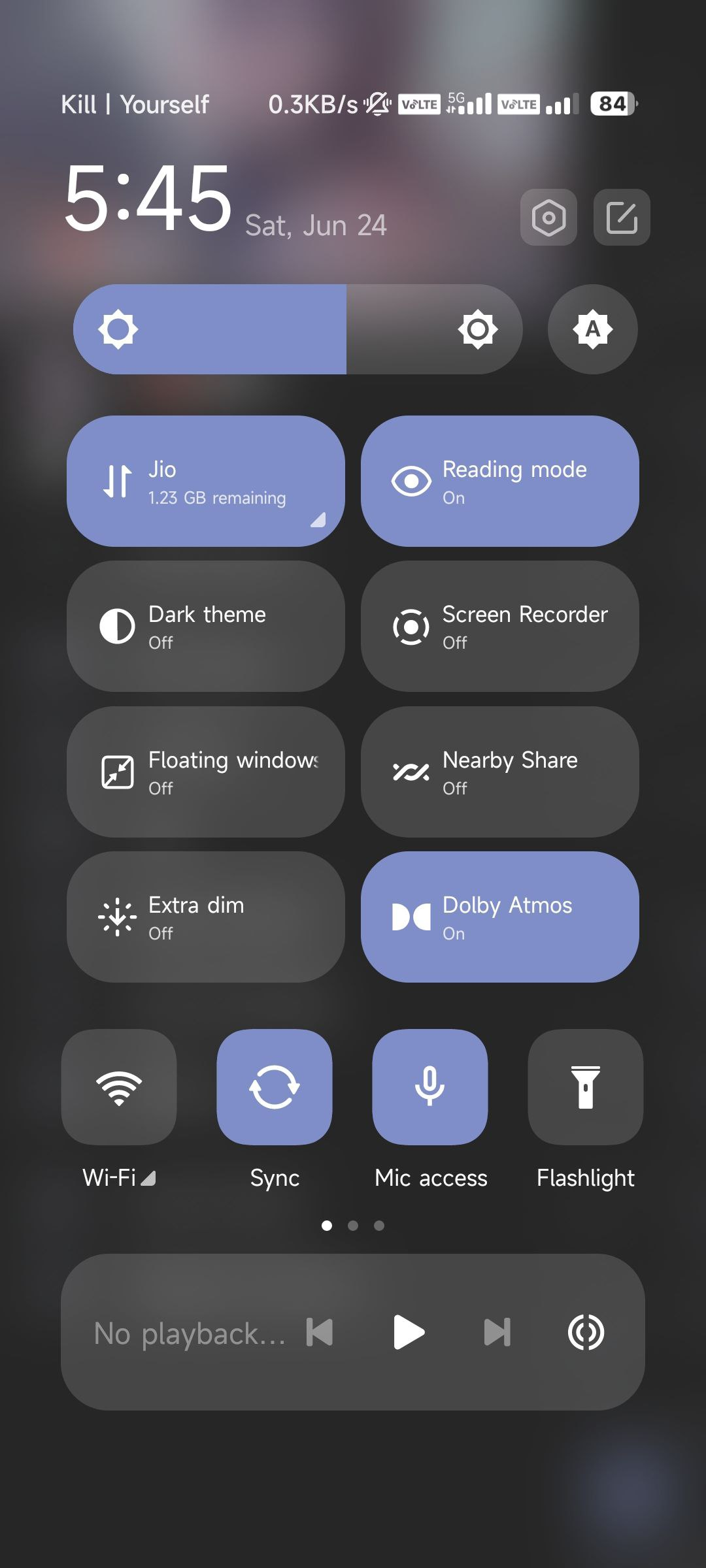Skip to the previous track
Image resolution: width=706 pixels, height=1568 pixels.
click(320, 1333)
